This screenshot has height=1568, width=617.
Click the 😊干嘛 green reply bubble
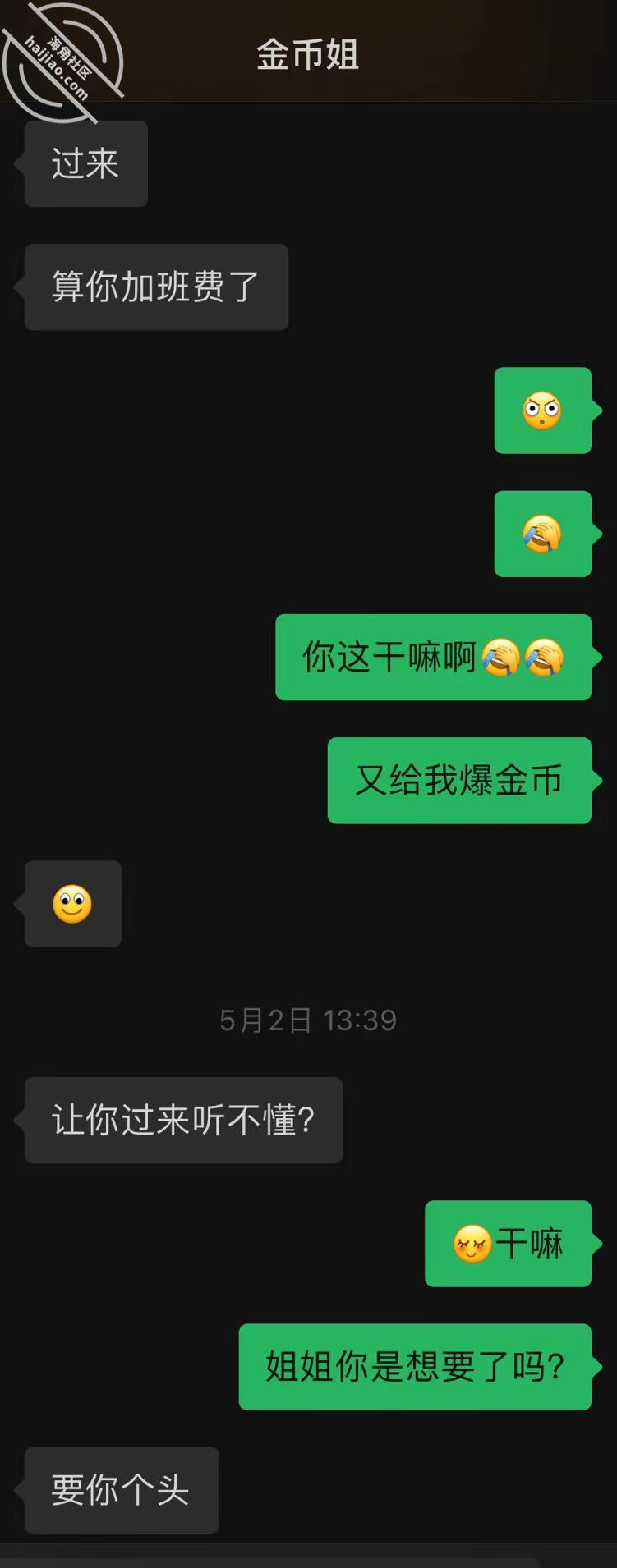coord(508,1244)
